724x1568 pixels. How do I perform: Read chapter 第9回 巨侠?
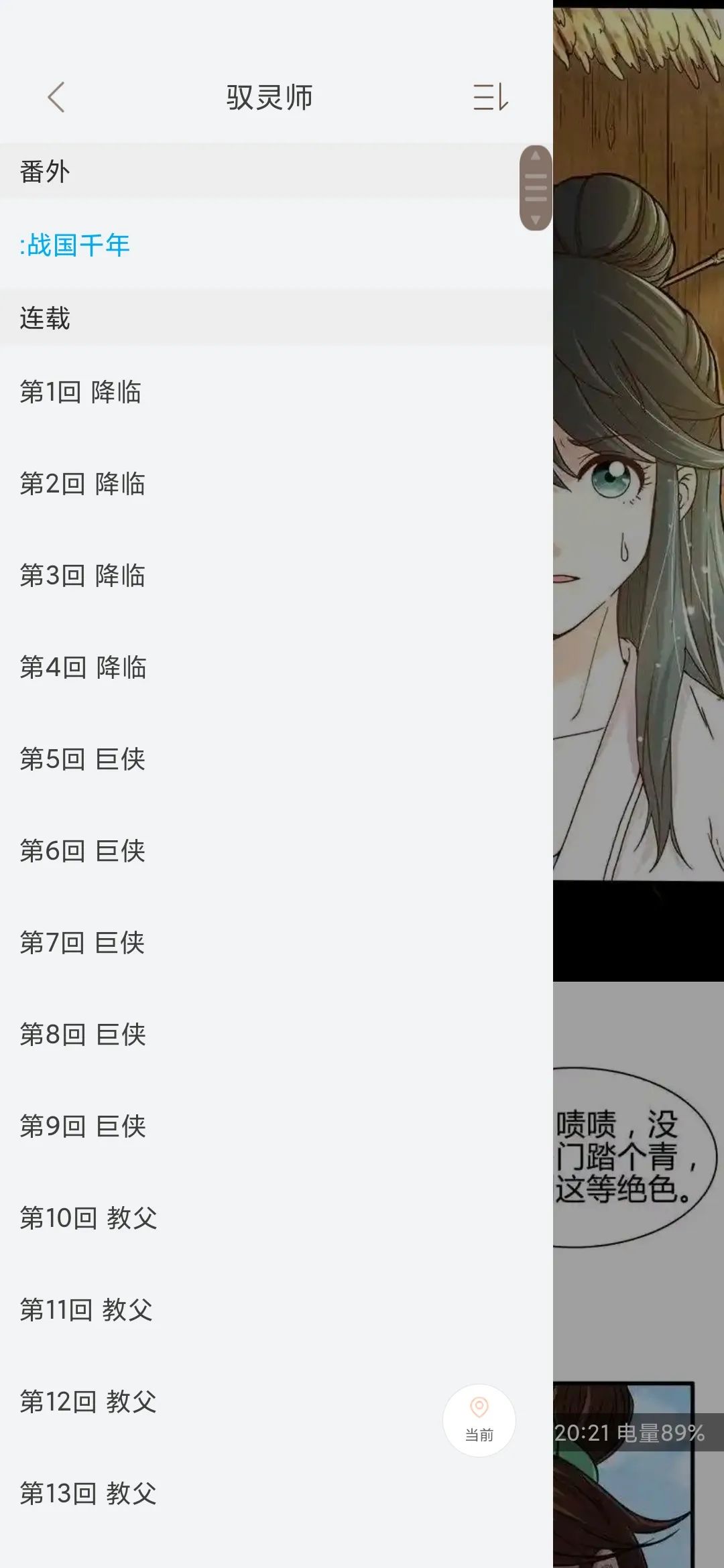point(83,1126)
